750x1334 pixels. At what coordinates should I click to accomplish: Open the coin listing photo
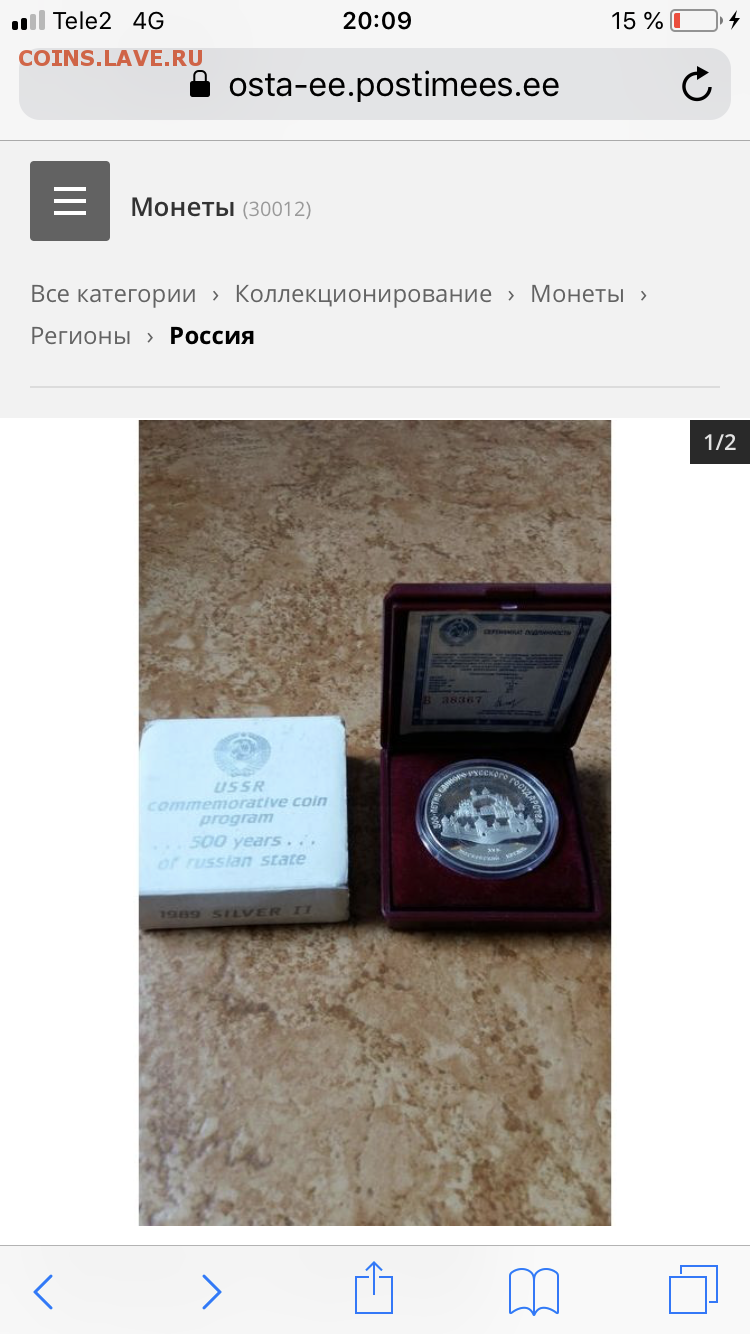(375, 822)
